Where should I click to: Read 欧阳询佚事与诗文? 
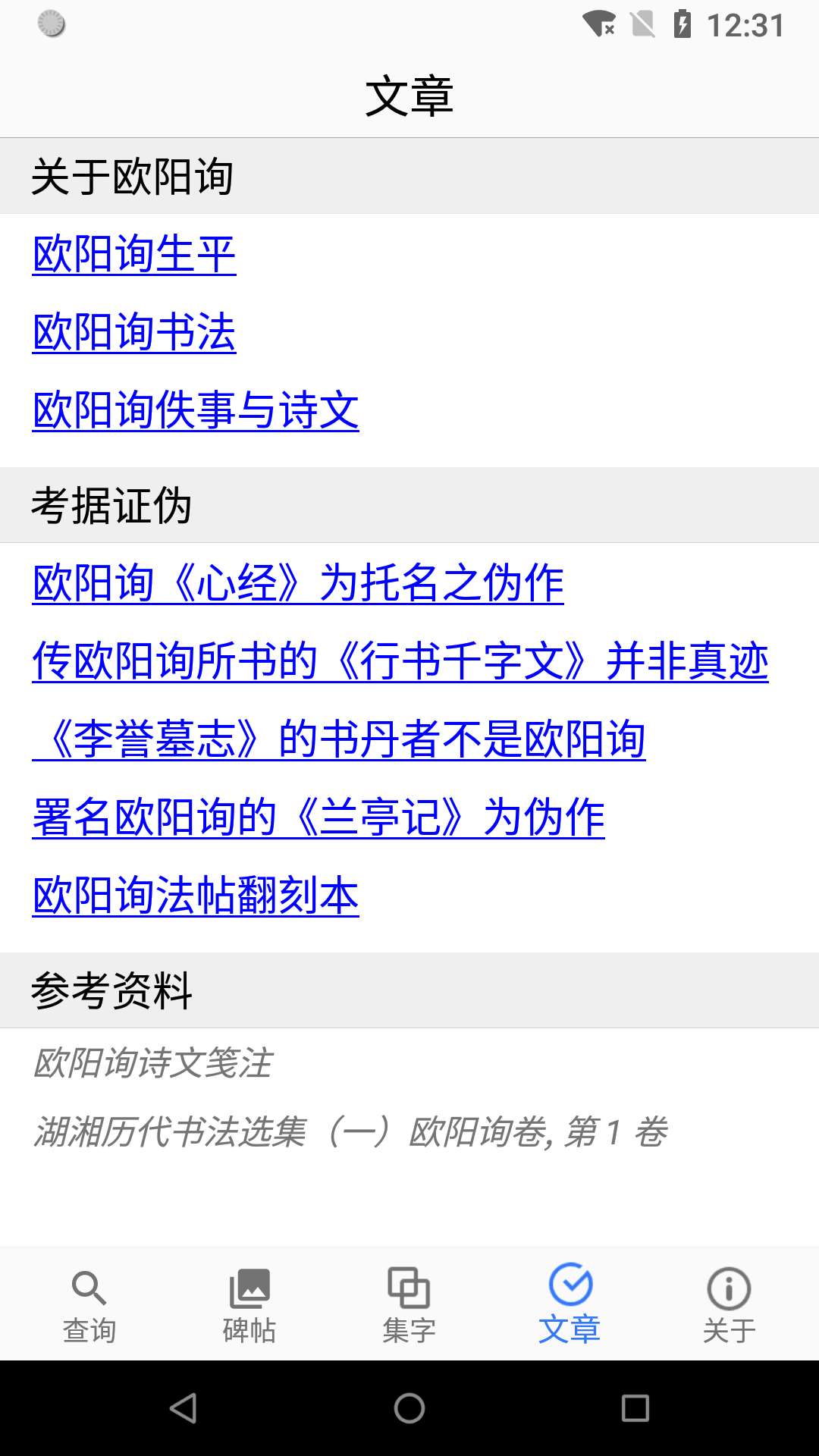click(196, 410)
